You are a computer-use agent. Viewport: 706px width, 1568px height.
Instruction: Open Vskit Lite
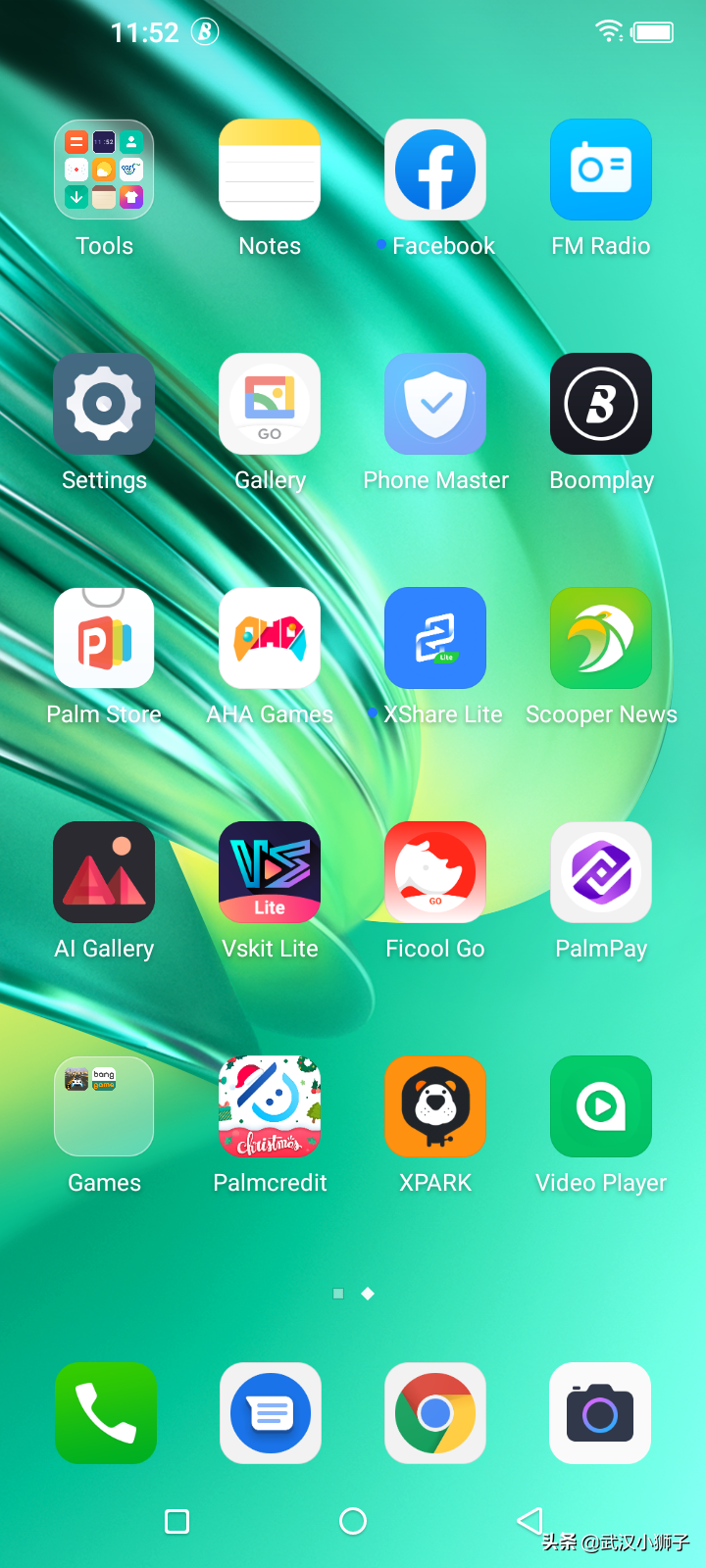[x=270, y=872]
